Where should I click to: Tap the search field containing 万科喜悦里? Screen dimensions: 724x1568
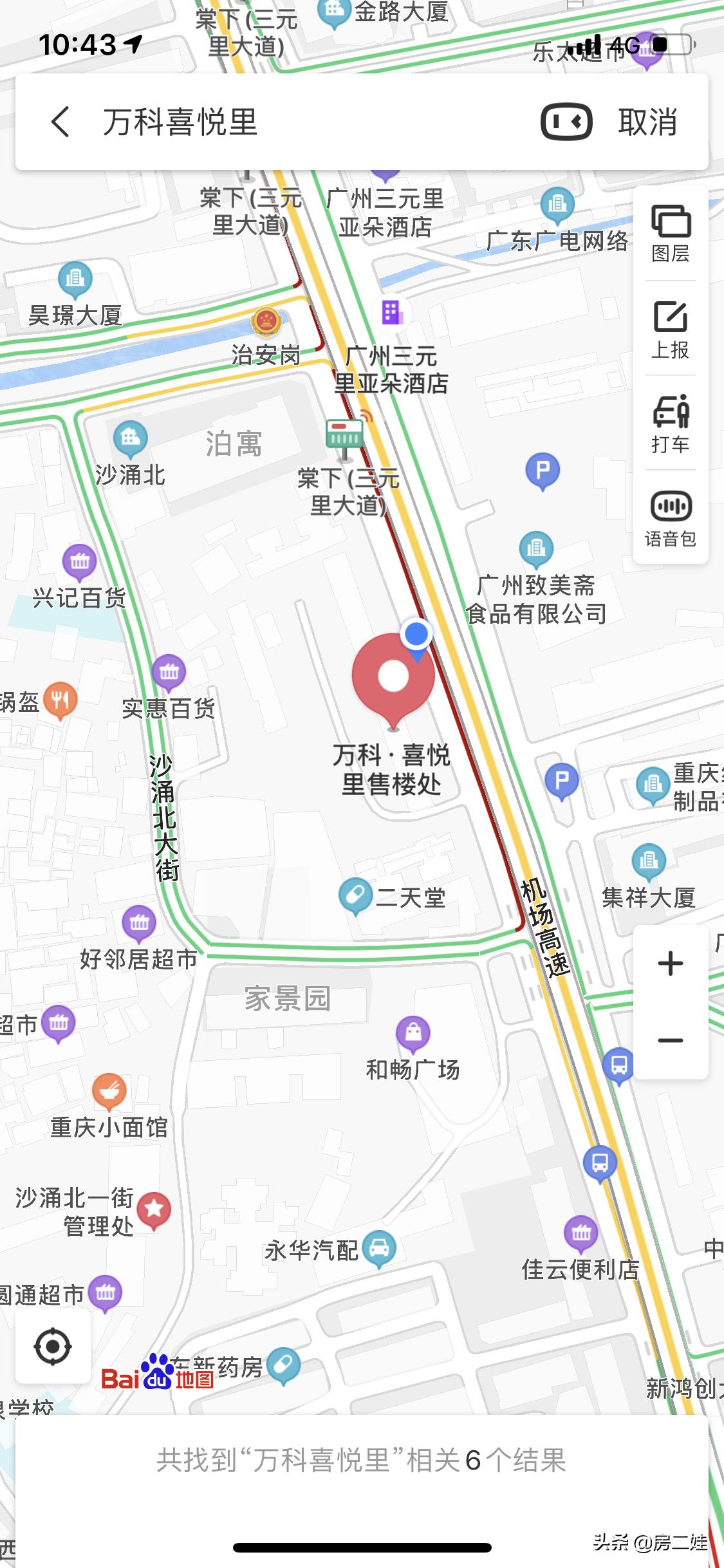point(257,124)
